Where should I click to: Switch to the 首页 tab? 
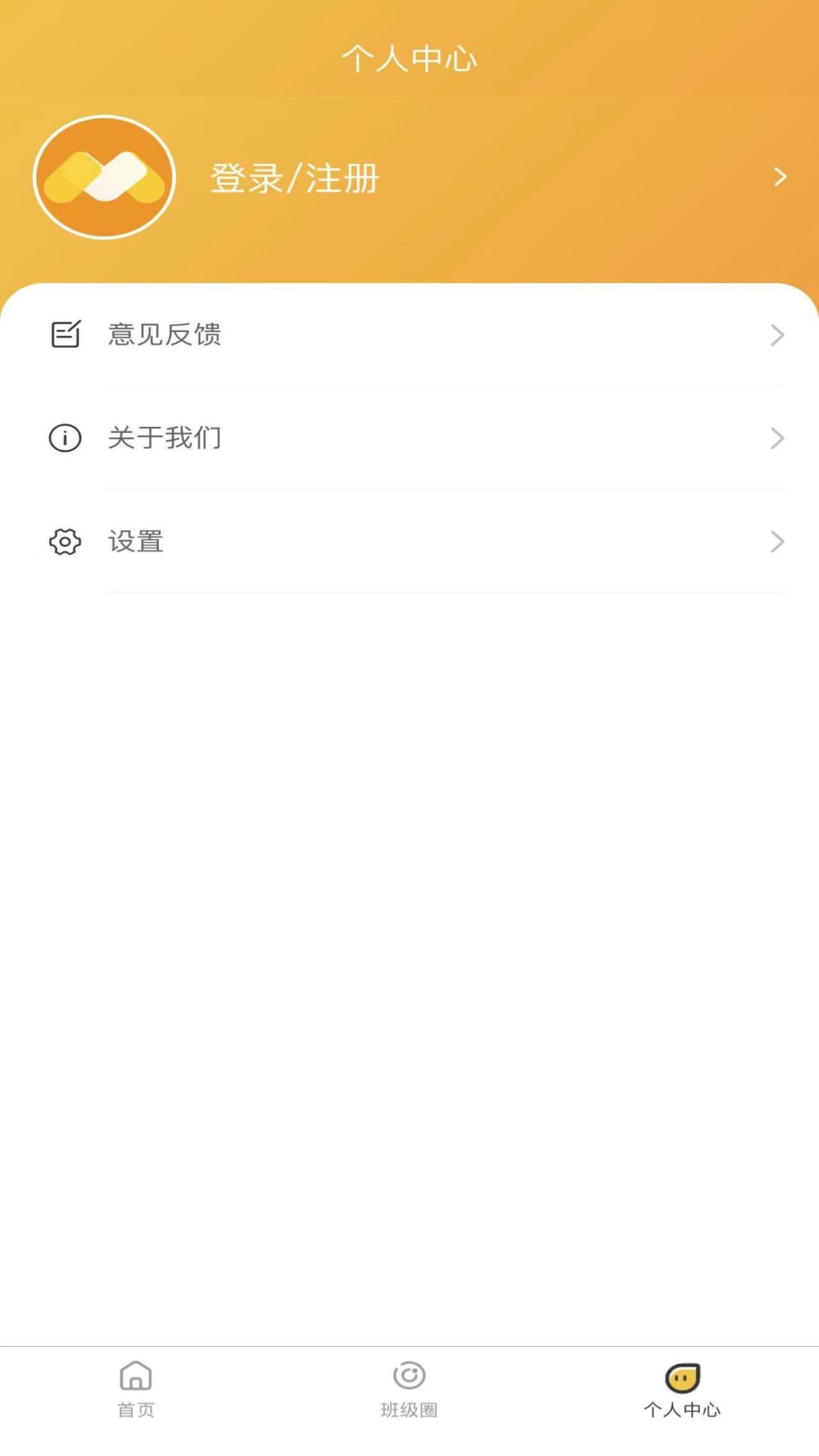(x=136, y=1389)
